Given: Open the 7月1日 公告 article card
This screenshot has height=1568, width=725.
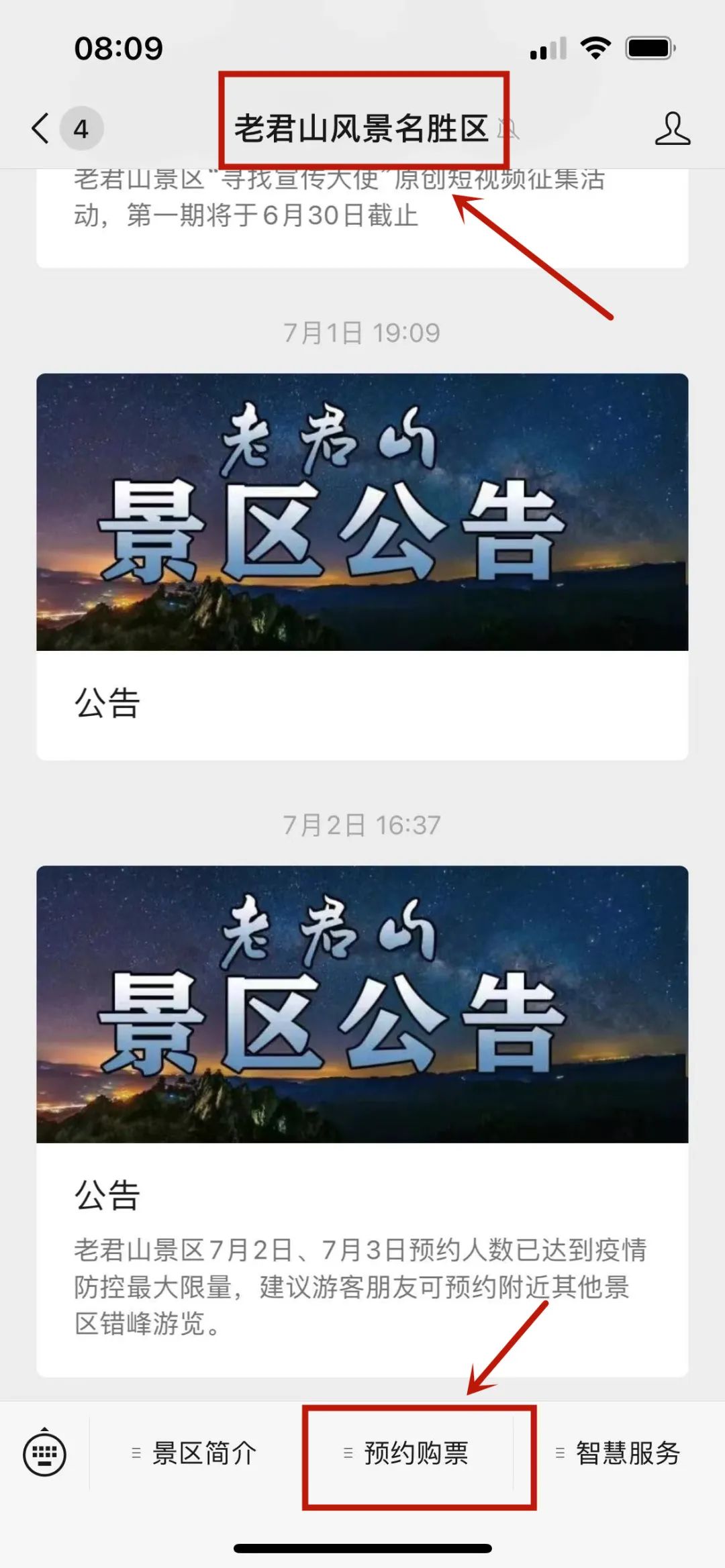Looking at the screenshot, I should 362,566.
